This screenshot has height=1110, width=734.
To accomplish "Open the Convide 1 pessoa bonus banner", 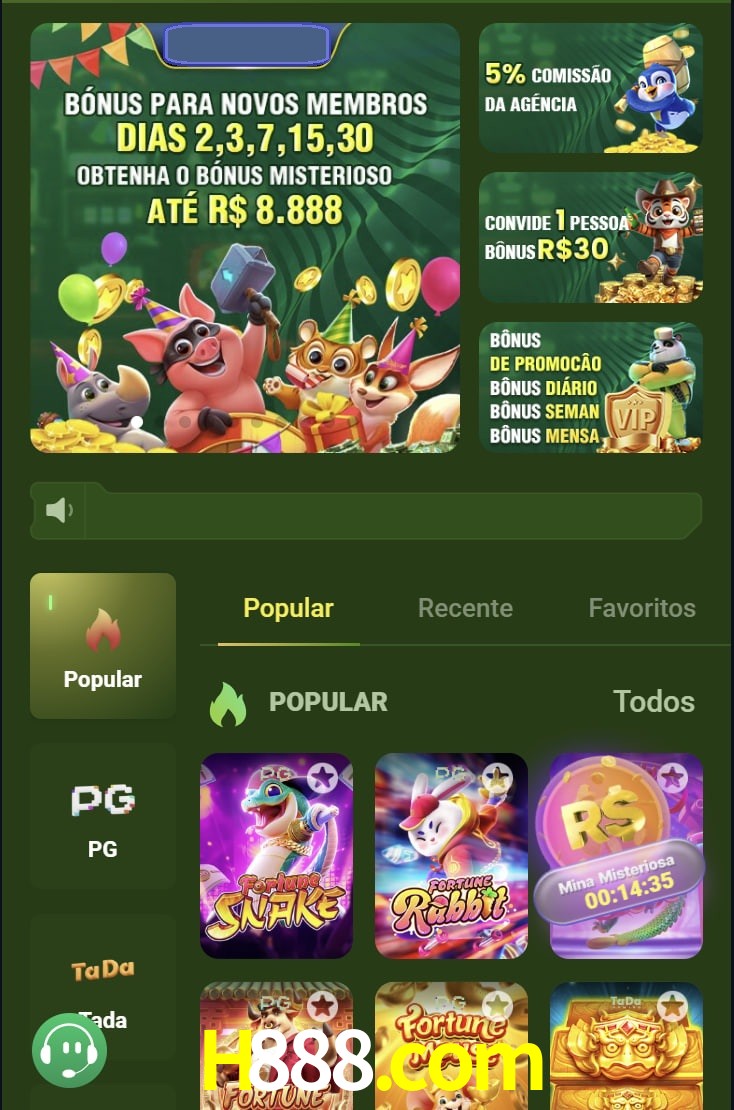I will pos(590,237).
